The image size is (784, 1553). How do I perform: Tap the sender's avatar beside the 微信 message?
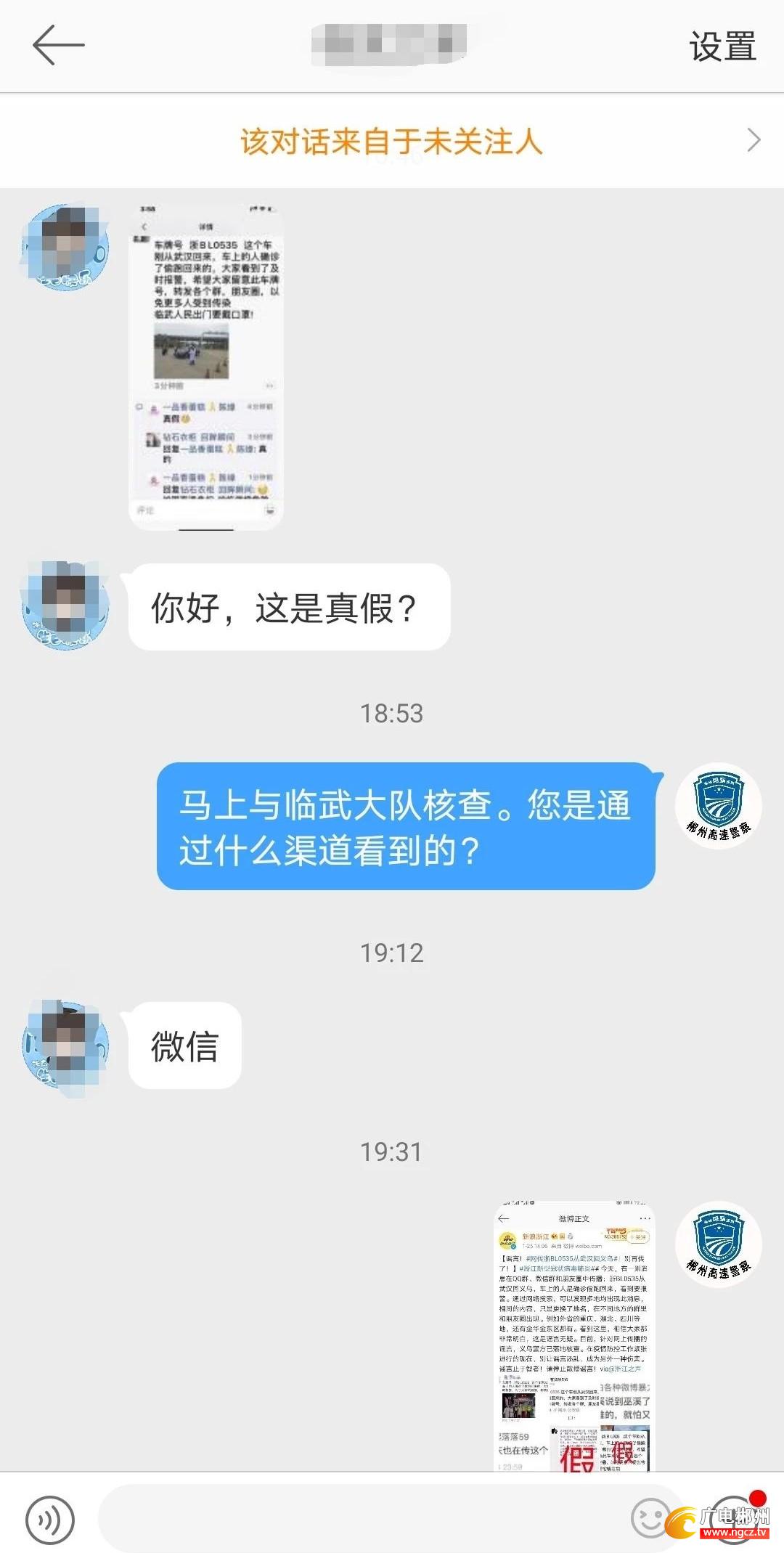(x=65, y=1045)
